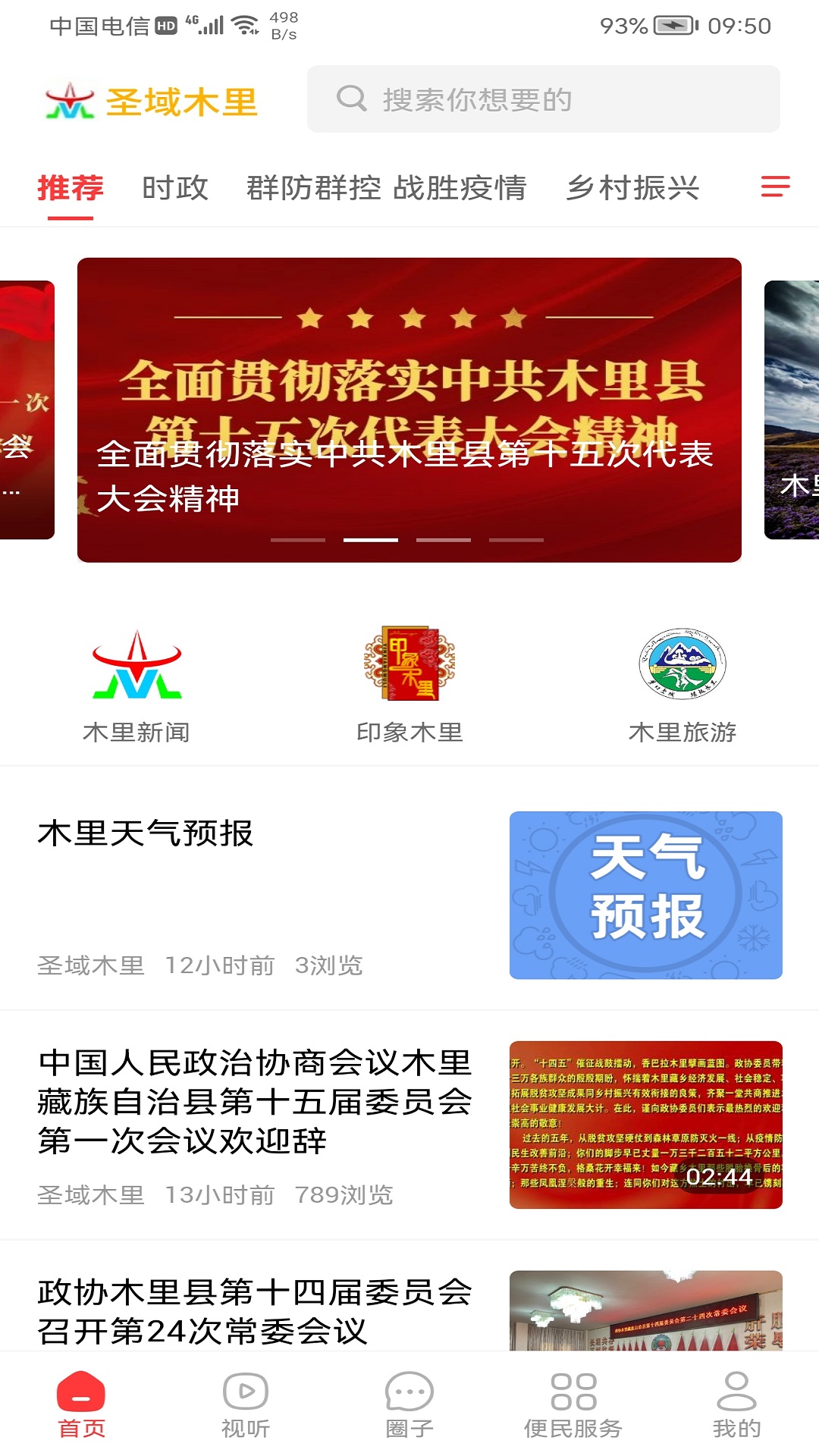The height and width of the screenshot is (1456, 819).
Task: Switch to the 时政 tab
Action: pos(176,189)
